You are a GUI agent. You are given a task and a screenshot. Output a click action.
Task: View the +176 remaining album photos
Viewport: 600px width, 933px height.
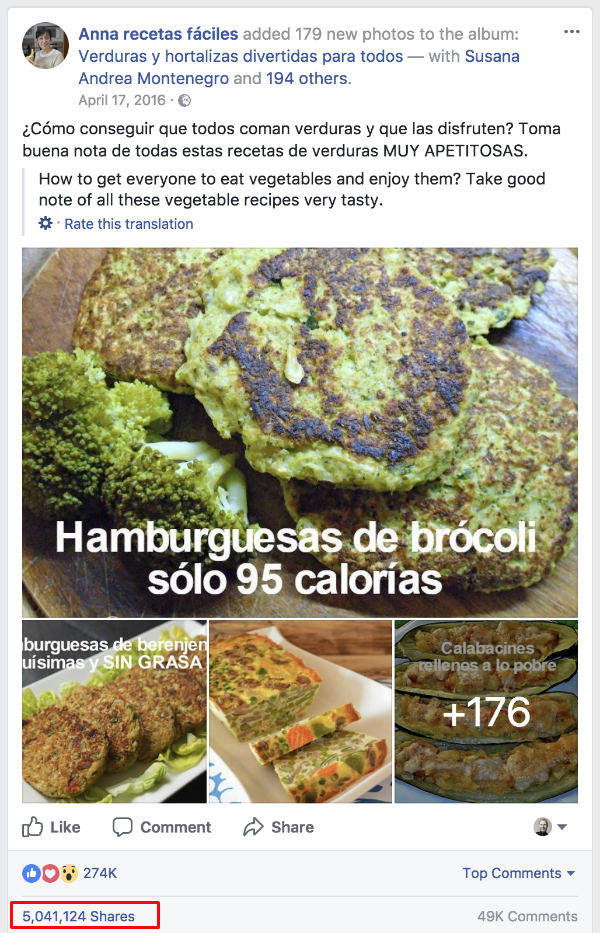click(486, 711)
